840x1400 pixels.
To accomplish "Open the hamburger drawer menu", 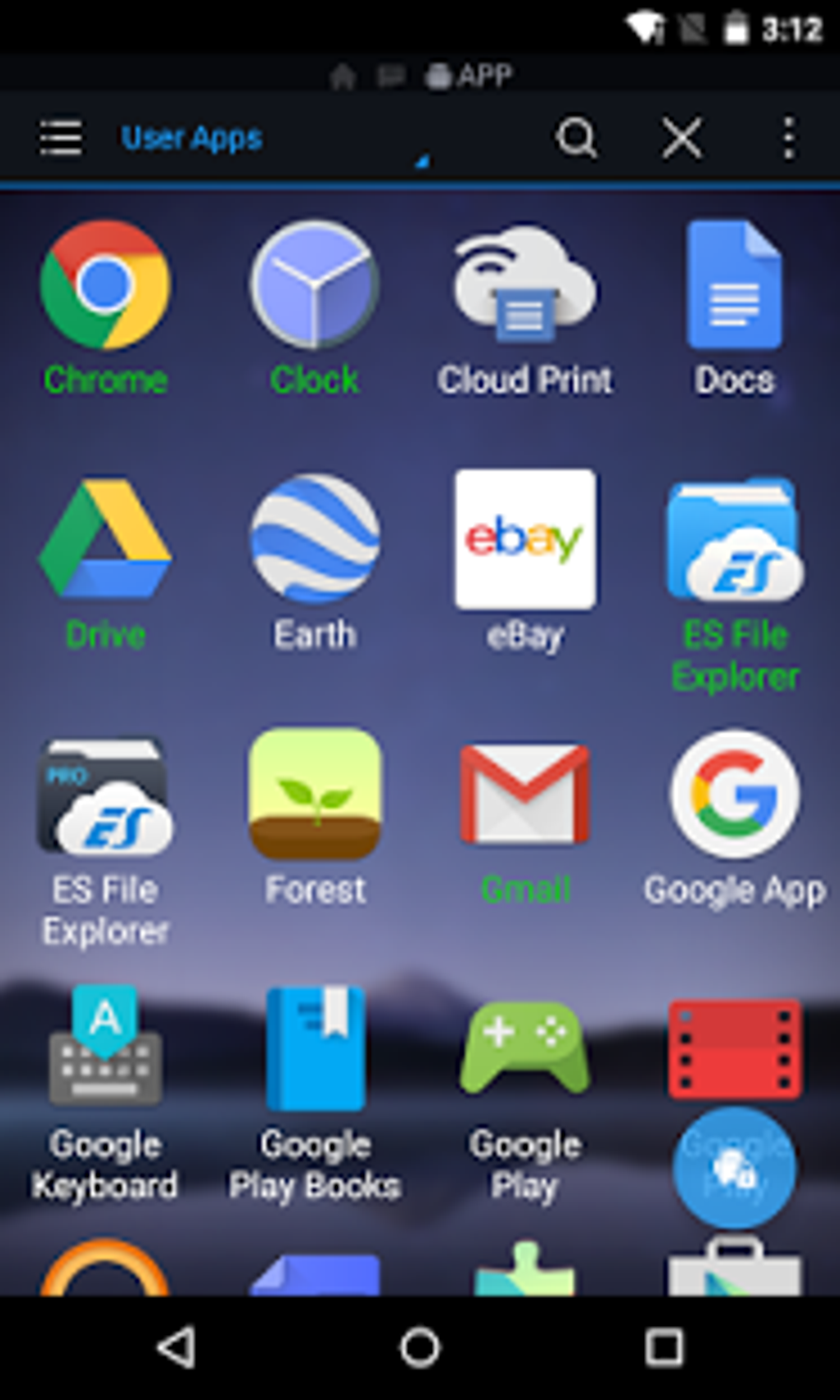I will tap(61, 138).
